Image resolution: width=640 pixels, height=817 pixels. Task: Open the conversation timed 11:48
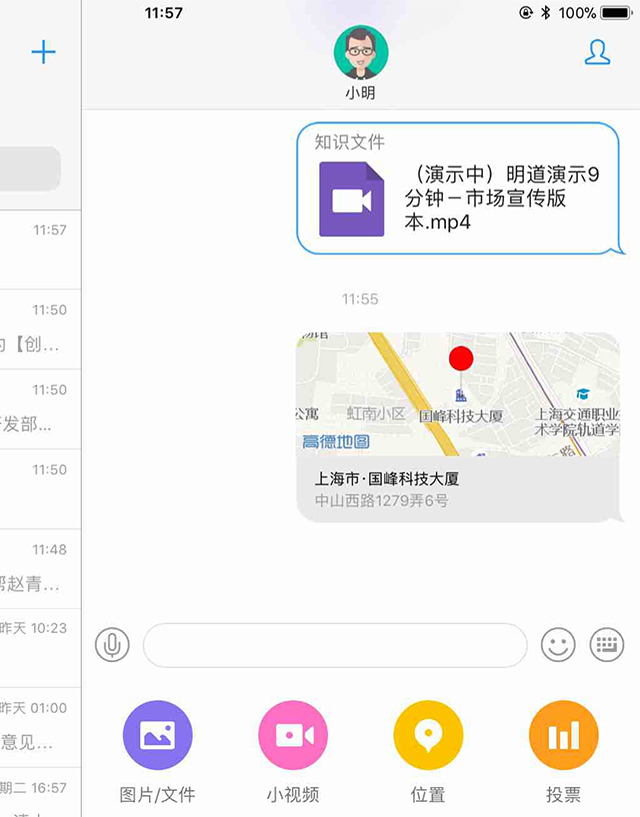tap(40, 569)
